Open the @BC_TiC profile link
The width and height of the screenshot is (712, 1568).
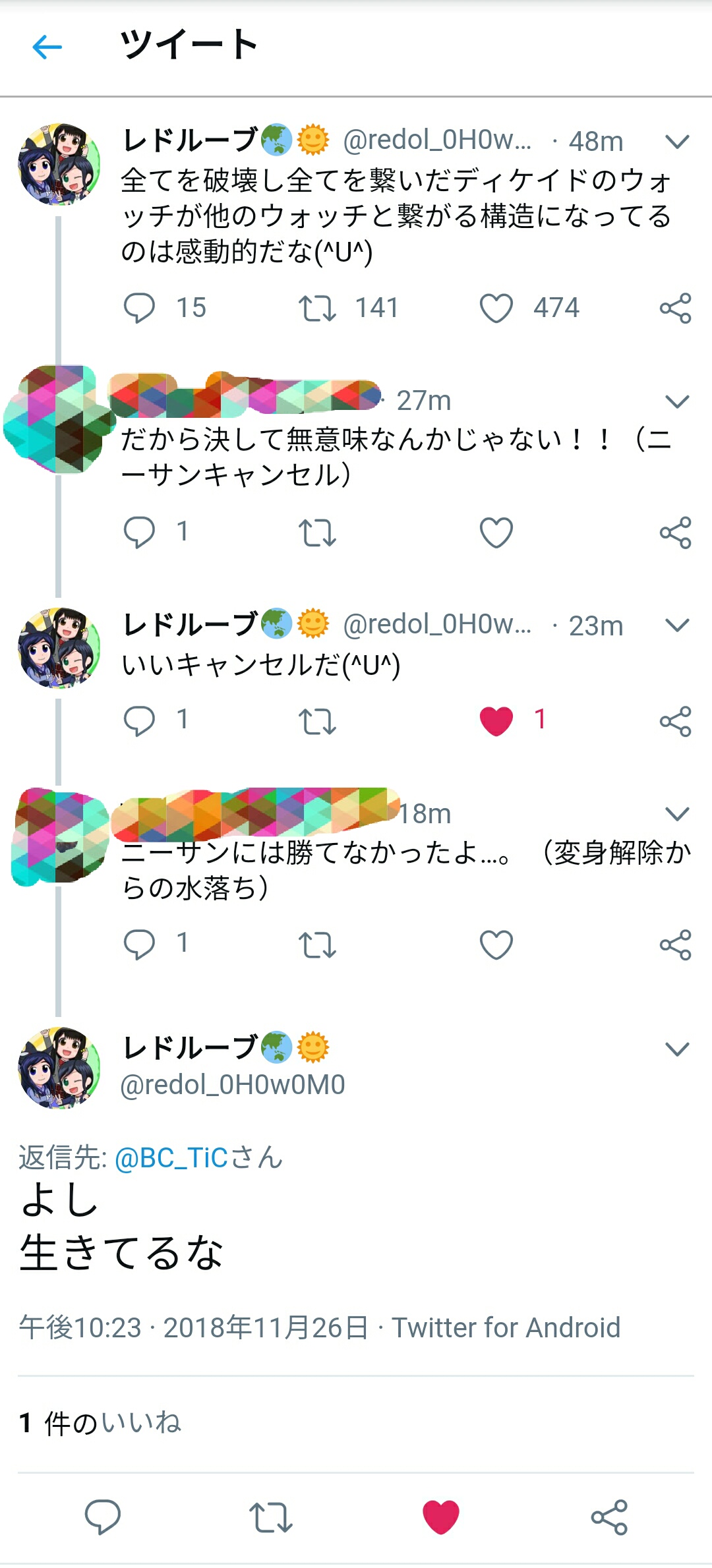[x=171, y=1157]
